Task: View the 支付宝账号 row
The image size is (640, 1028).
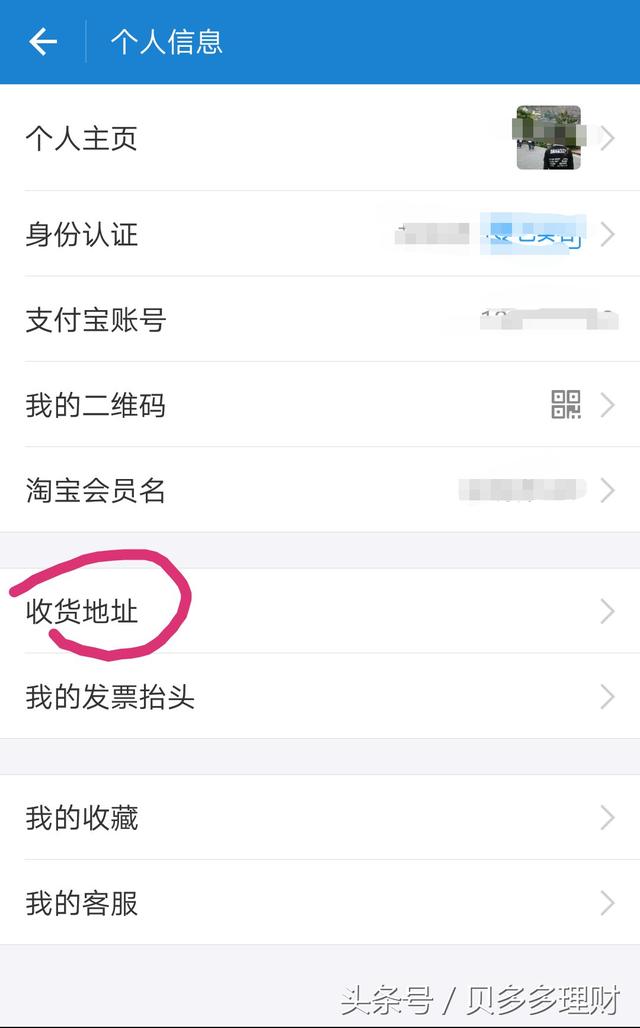Action: tap(320, 319)
